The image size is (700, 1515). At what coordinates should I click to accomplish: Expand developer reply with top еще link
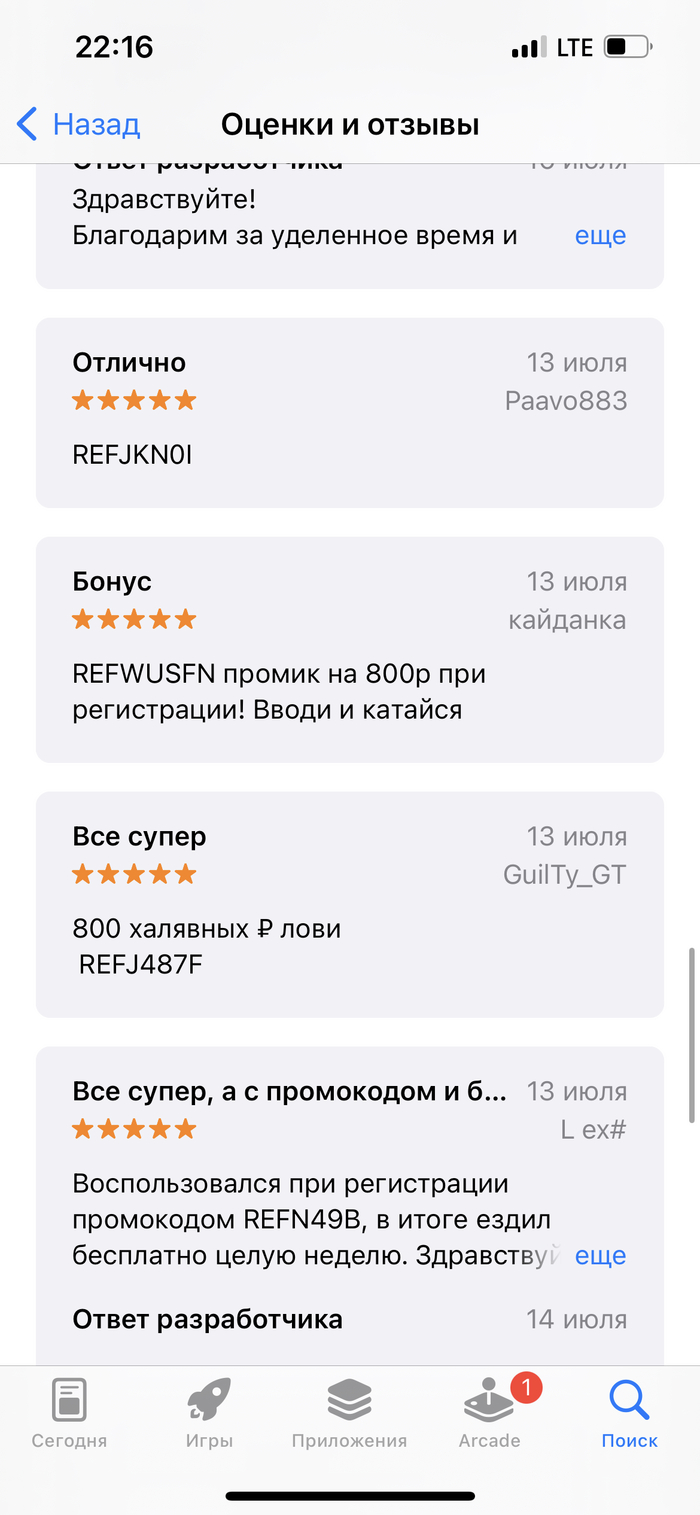point(600,236)
